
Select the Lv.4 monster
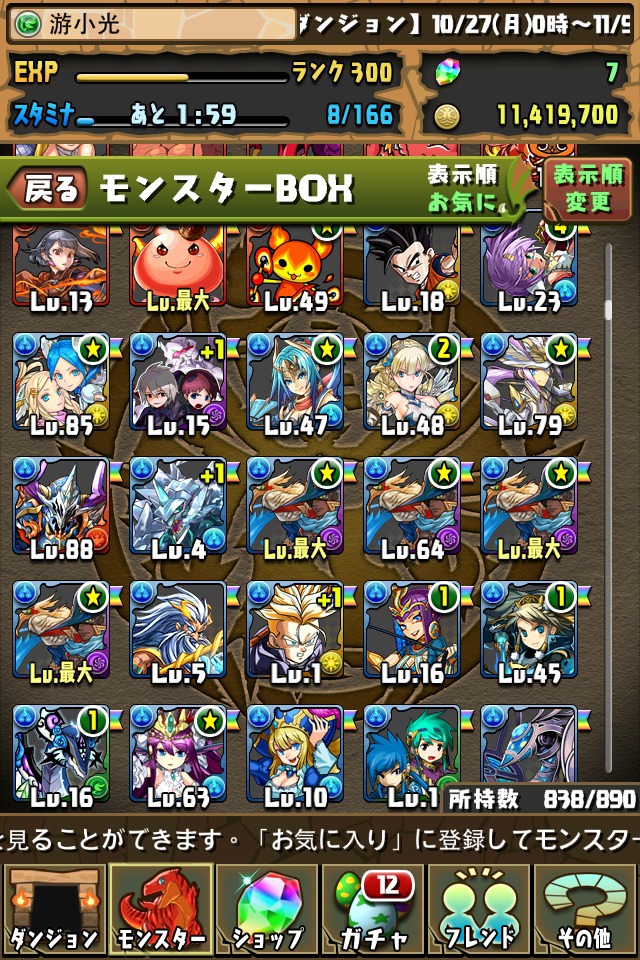[x=178, y=505]
